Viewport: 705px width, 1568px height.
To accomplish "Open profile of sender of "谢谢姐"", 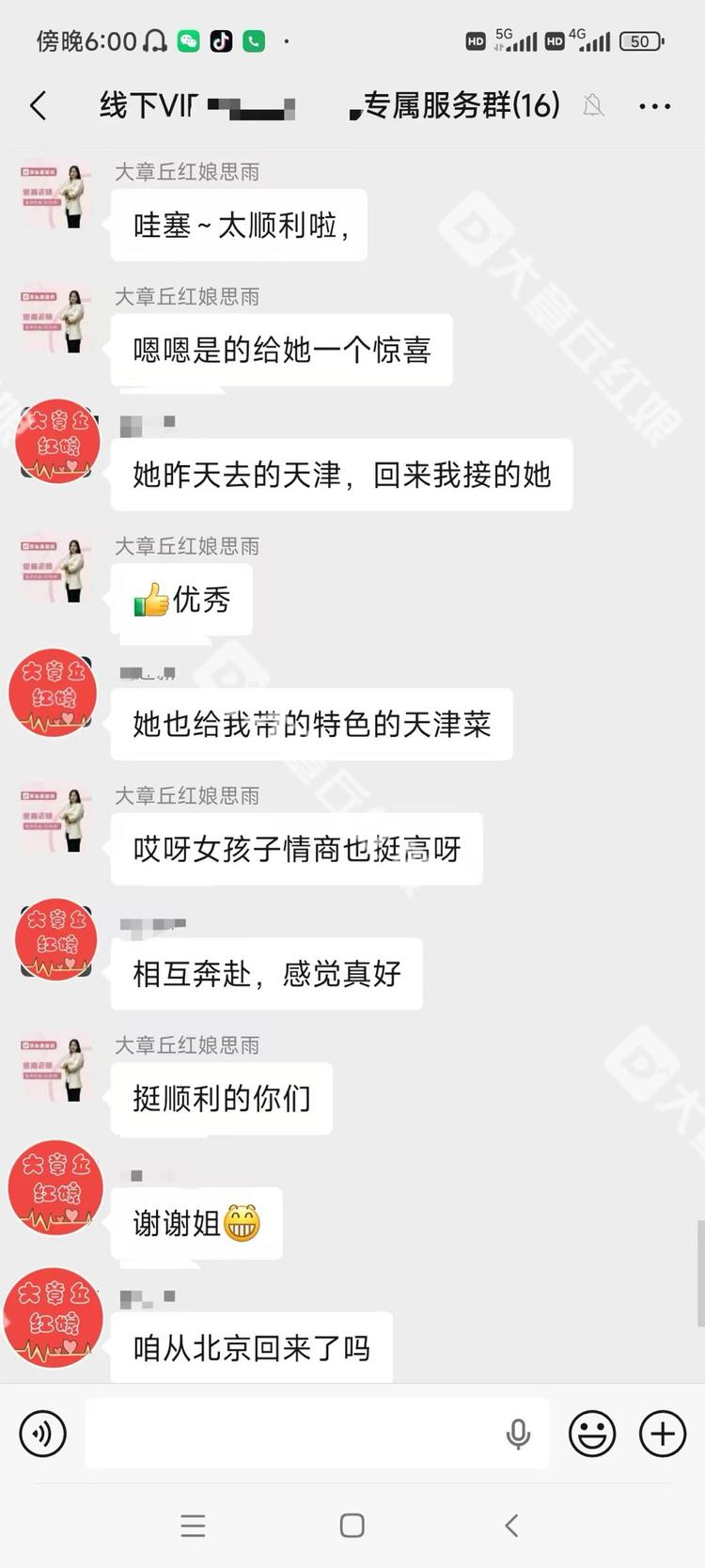I will (x=55, y=1188).
